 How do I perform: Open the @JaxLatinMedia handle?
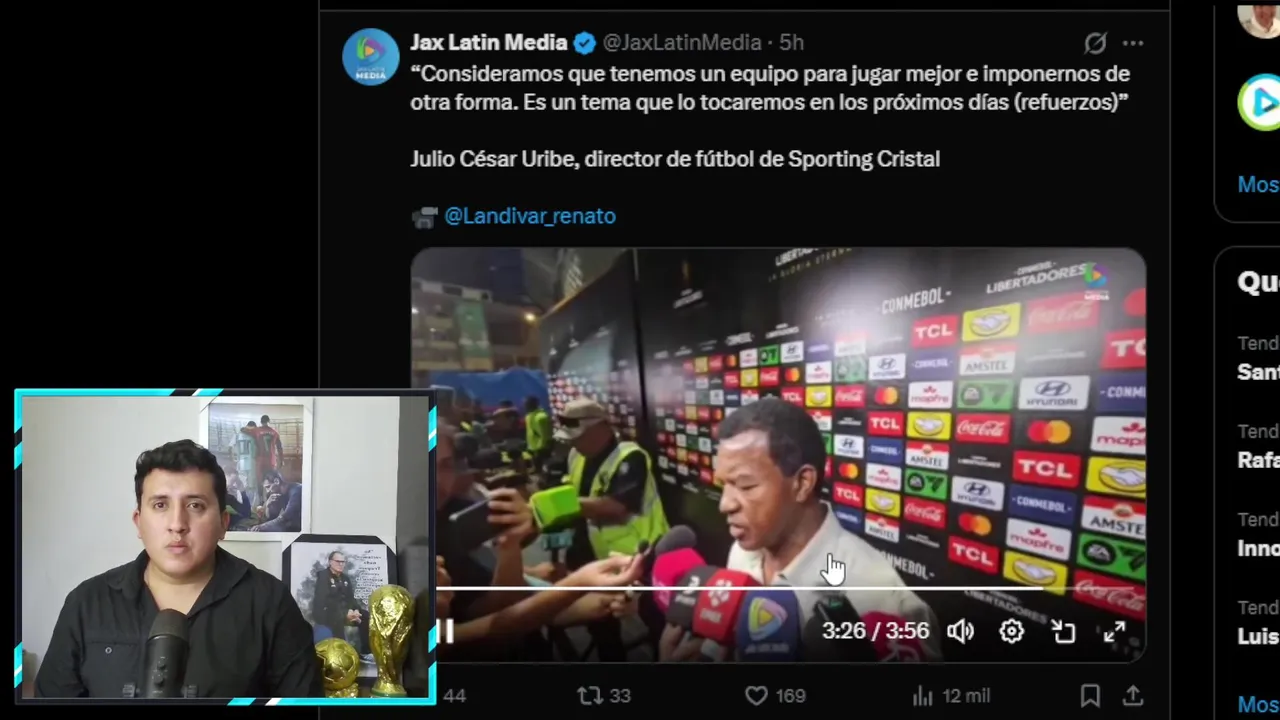682,43
